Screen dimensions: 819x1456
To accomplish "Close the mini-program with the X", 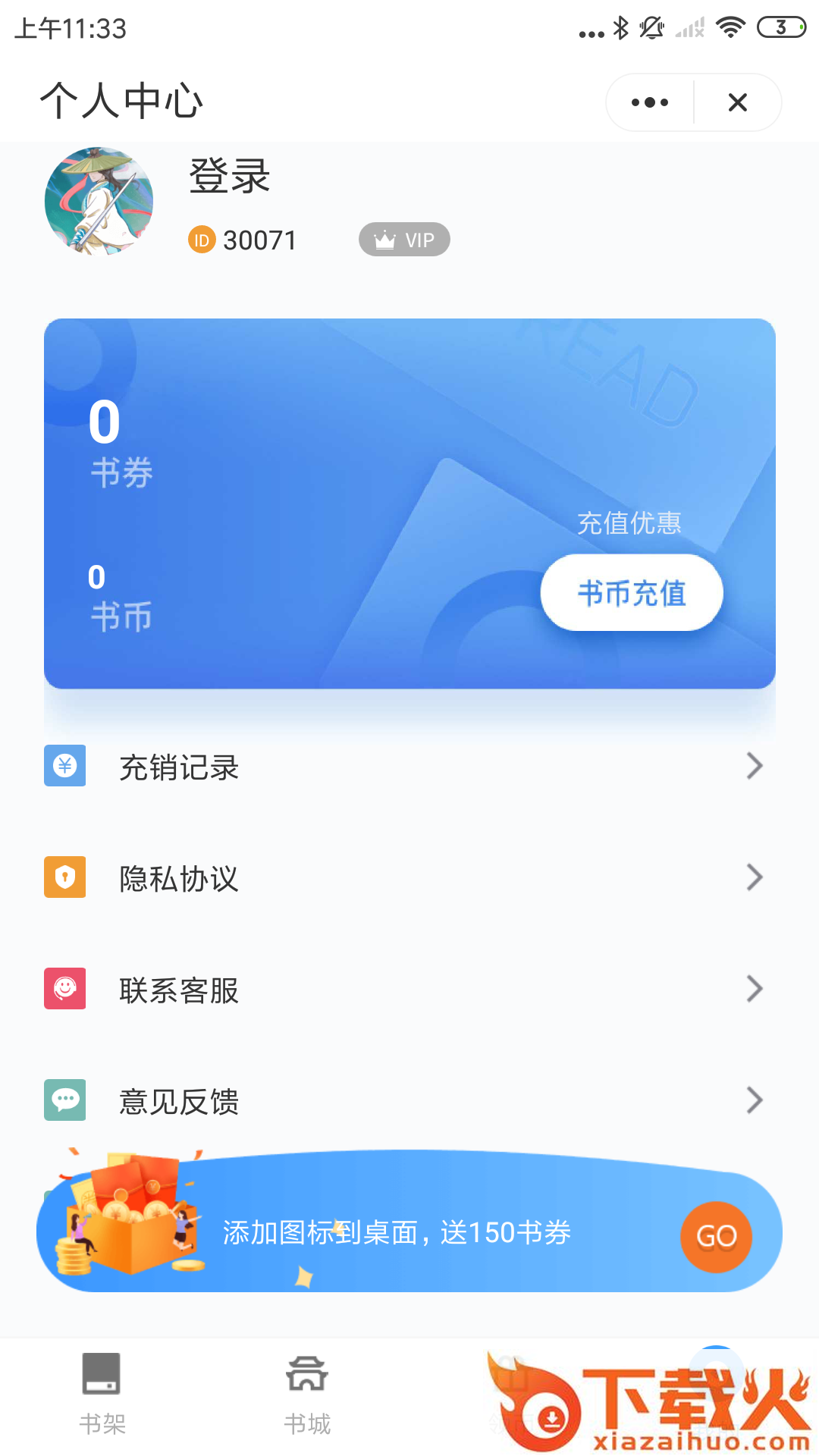I will pyautogui.click(x=737, y=102).
